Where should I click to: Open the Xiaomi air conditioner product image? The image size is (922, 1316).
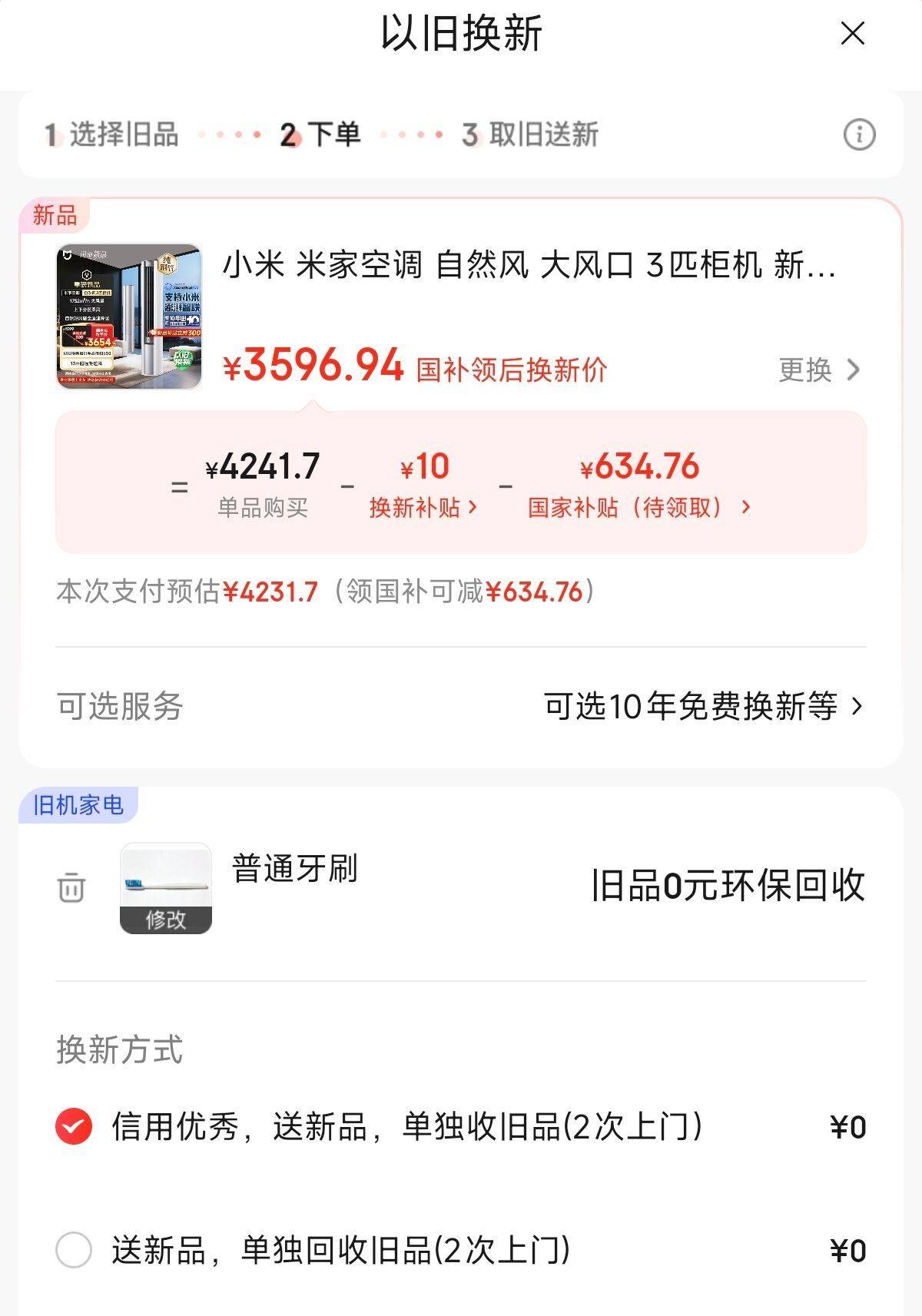129,317
